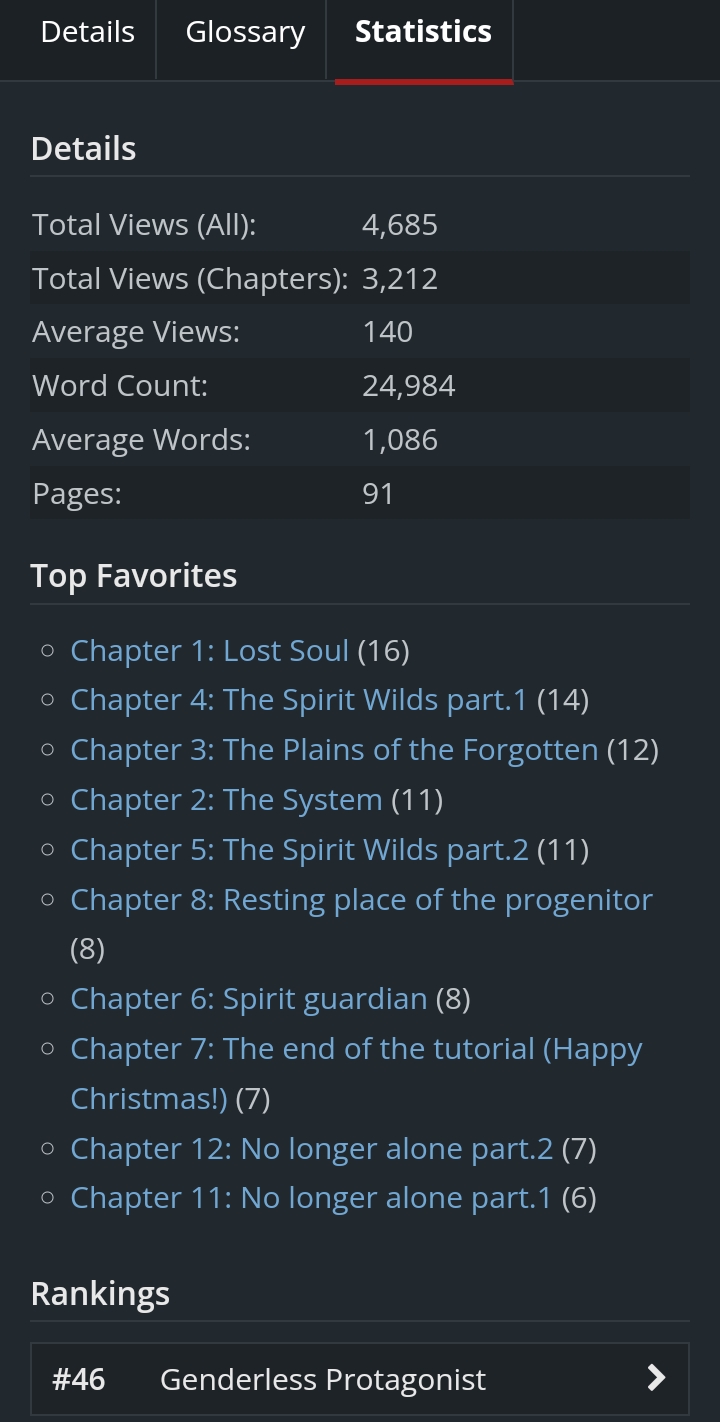This screenshot has width=720, height=1422.
Task: Open Chapter 6: Spirit guardian
Action: point(248,999)
